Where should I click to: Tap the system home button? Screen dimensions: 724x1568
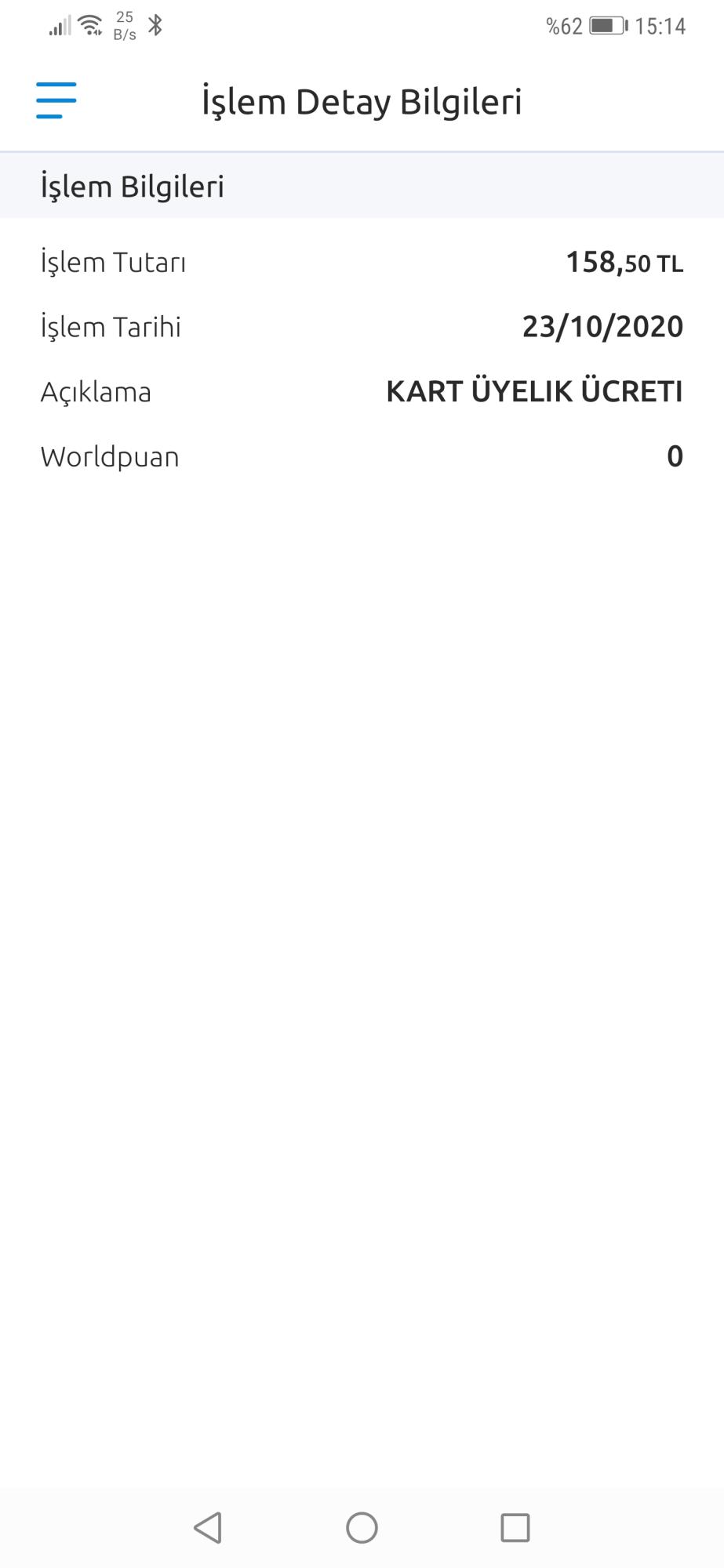pyautogui.click(x=362, y=1527)
